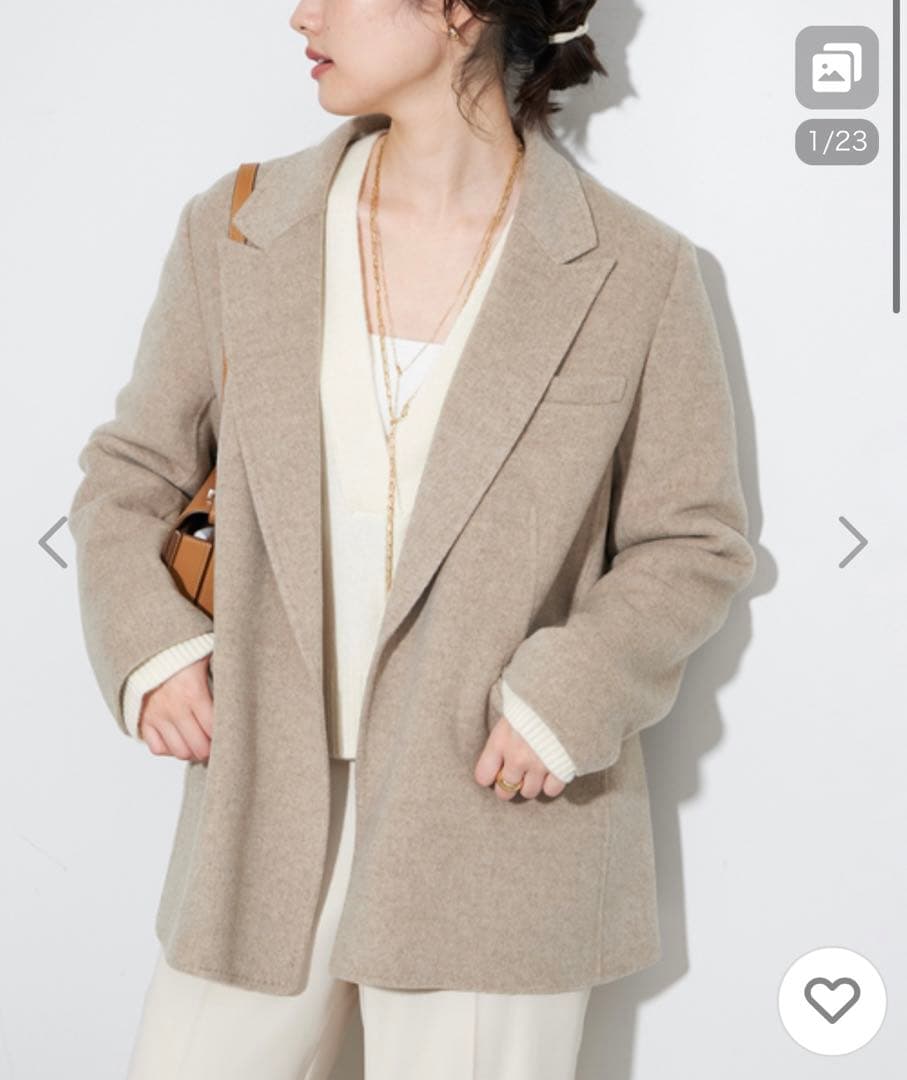Open the image gallery icon
907x1080 pixels.
836,67
